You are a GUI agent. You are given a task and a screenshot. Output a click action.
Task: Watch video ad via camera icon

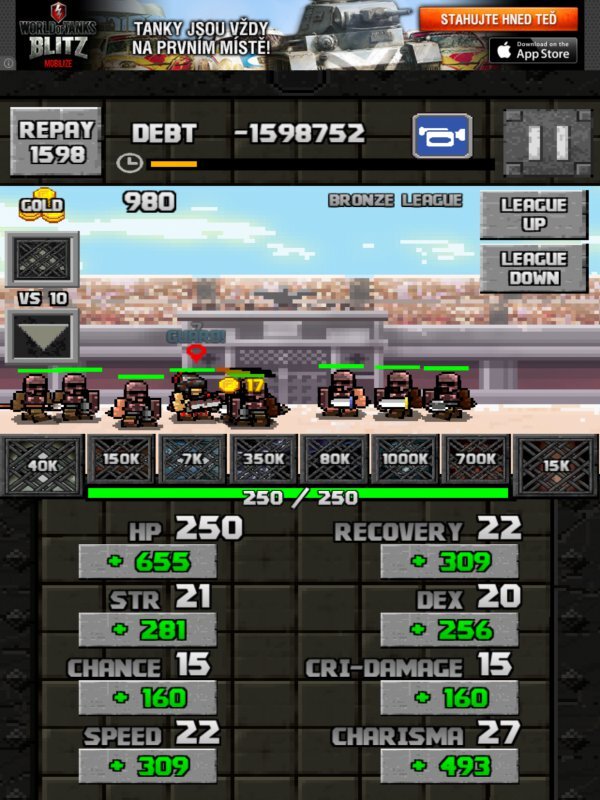pos(442,137)
